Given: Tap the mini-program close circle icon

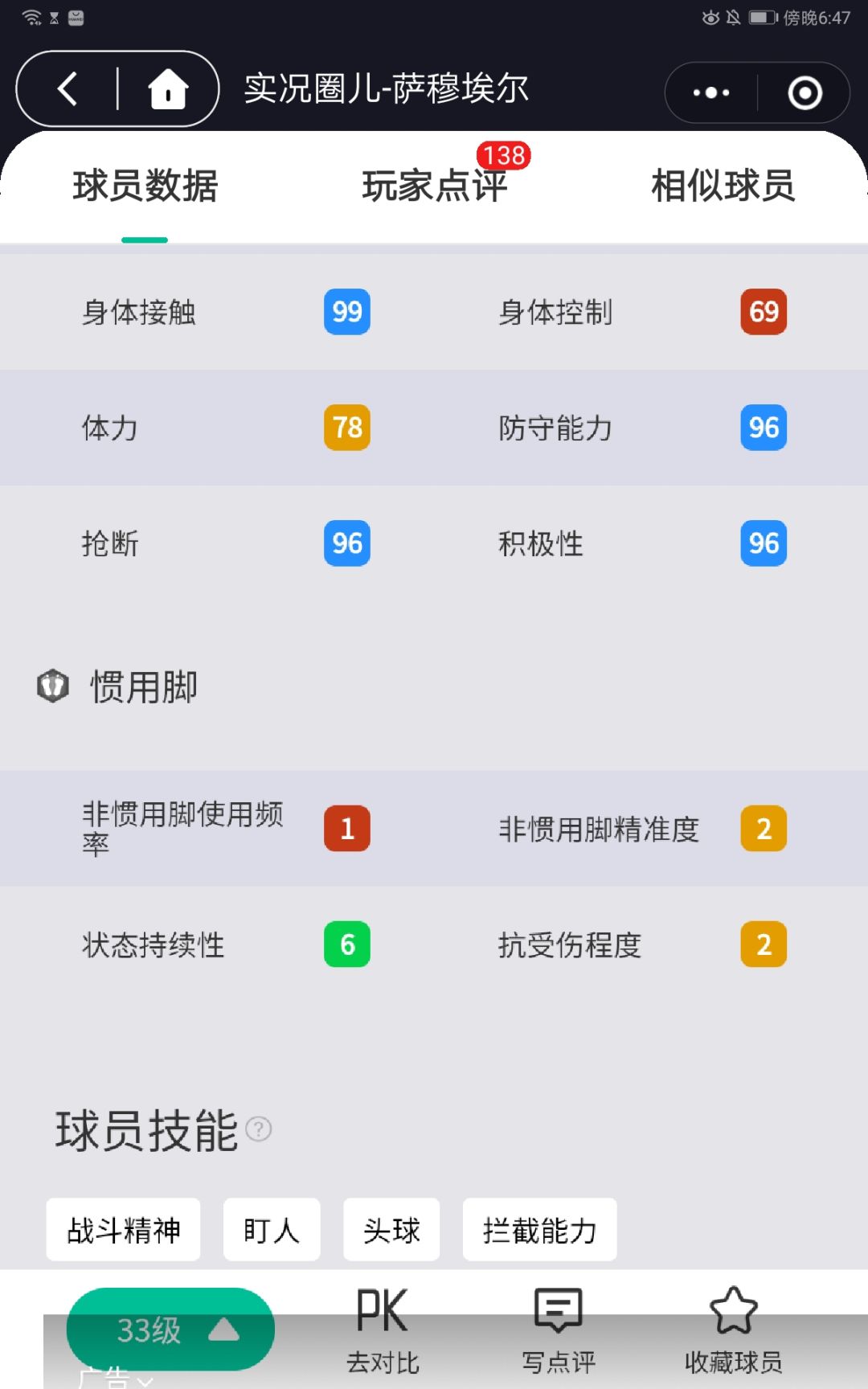Looking at the screenshot, I should click(x=803, y=92).
